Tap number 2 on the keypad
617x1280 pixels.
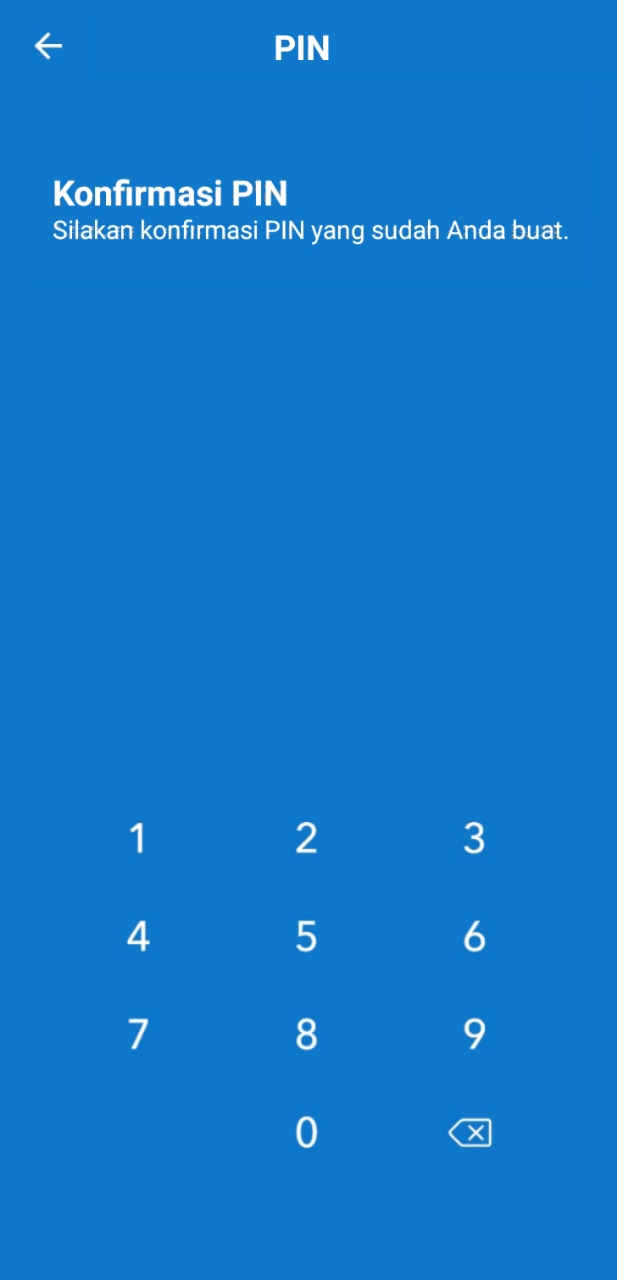tap(306, 838)
